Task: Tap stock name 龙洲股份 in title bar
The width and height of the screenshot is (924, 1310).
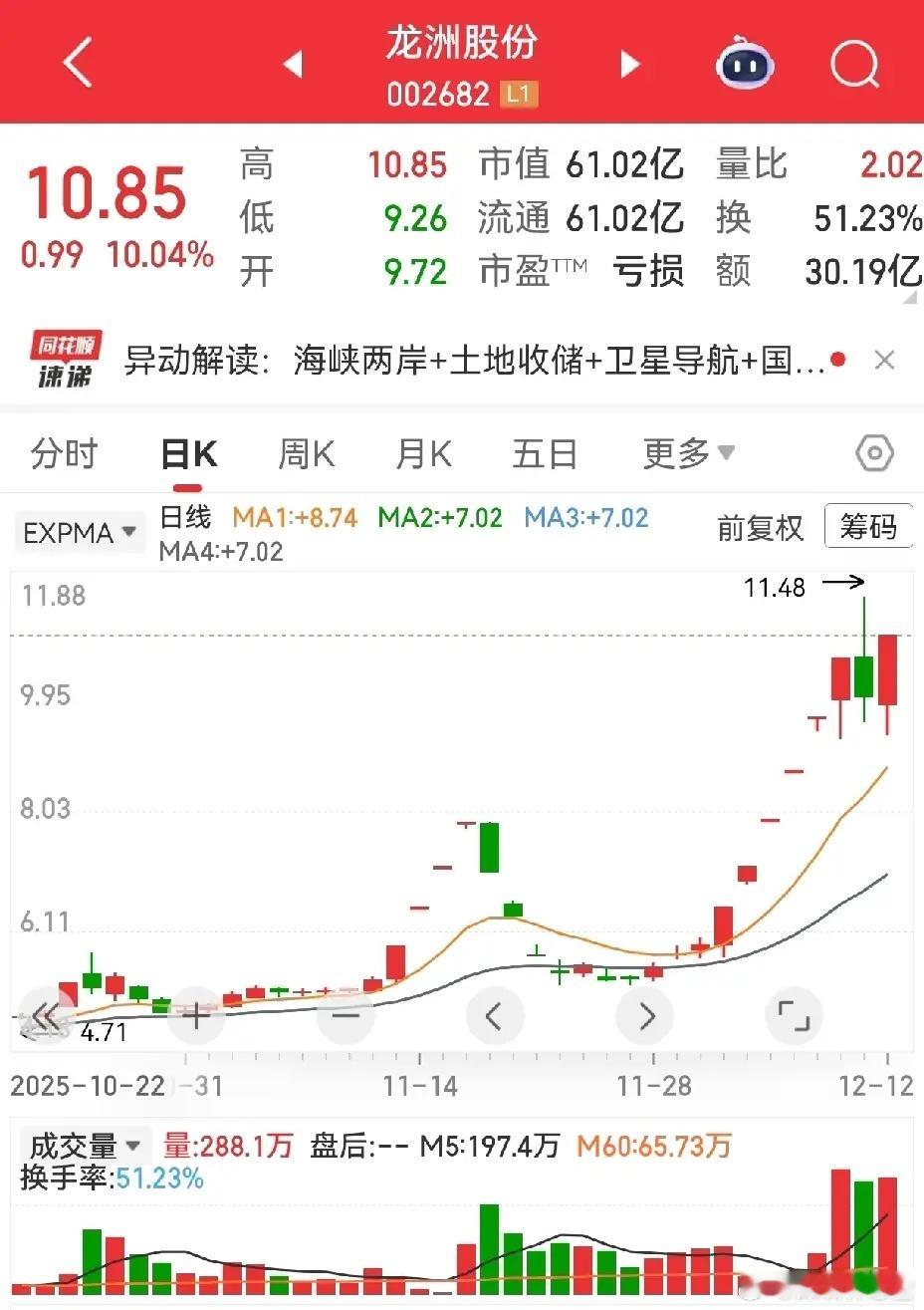Action: point(461,45)
